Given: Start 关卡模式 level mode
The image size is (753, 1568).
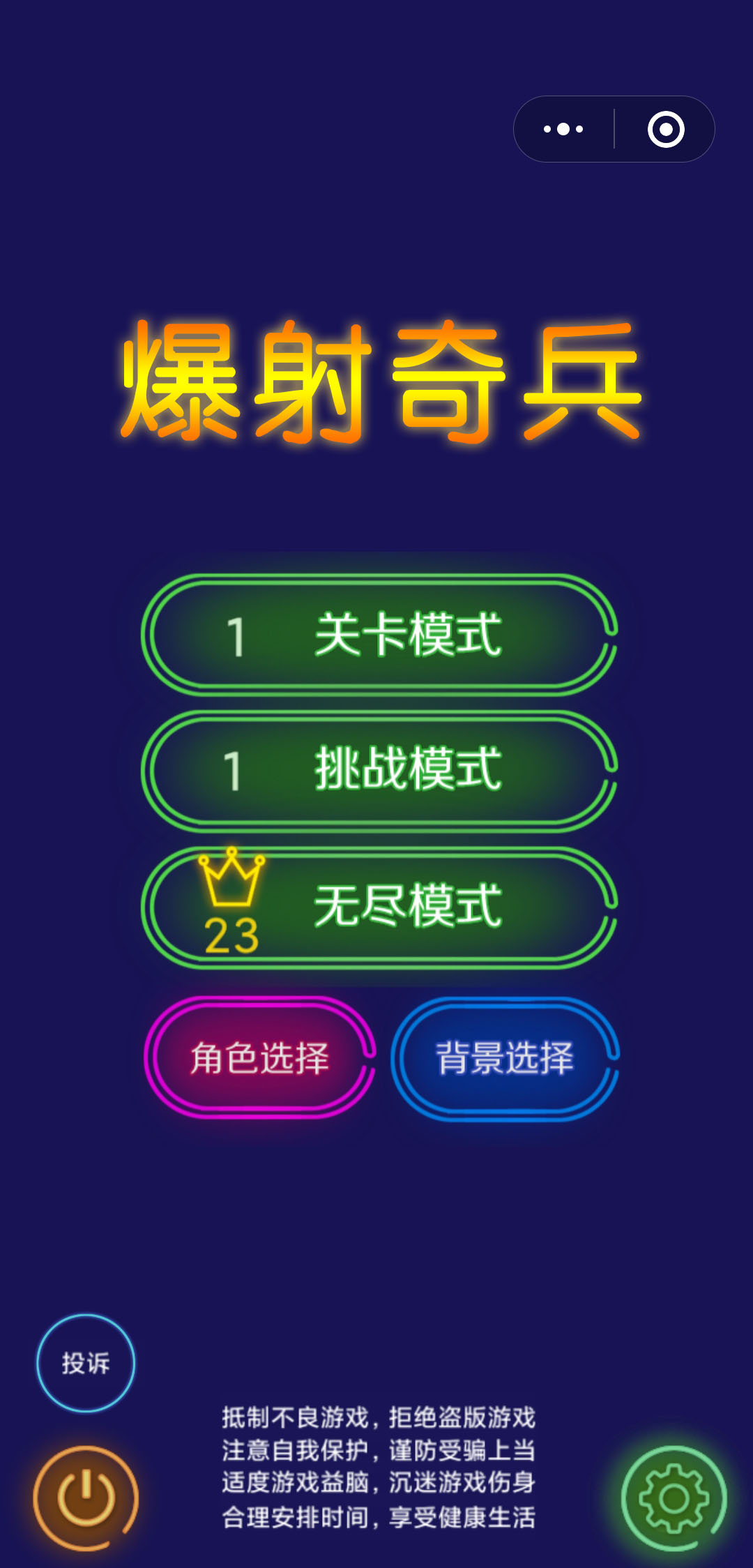Looking at the screenshot, I should (x=379, y=635).
